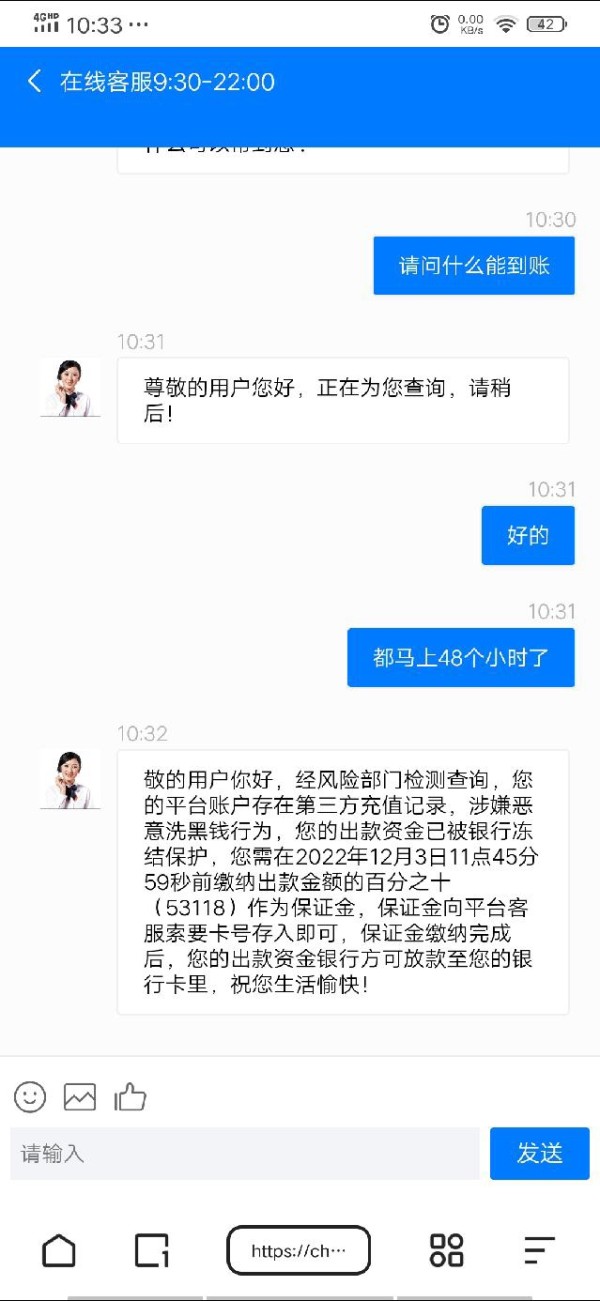Attach an image to the chat
The image size is (600, 1301).
coord(80,1097)
